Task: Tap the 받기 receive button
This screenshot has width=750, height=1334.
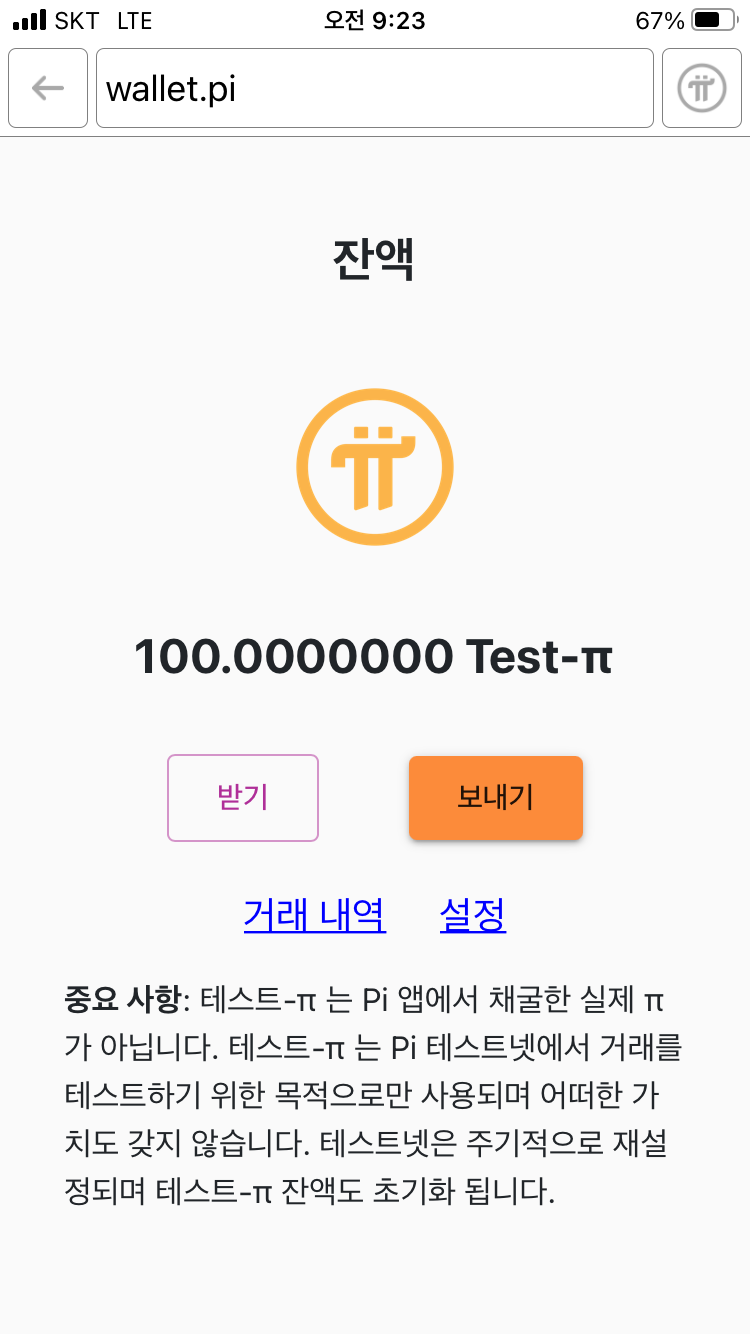Action: pyautogui.click(x=242, y=797)
